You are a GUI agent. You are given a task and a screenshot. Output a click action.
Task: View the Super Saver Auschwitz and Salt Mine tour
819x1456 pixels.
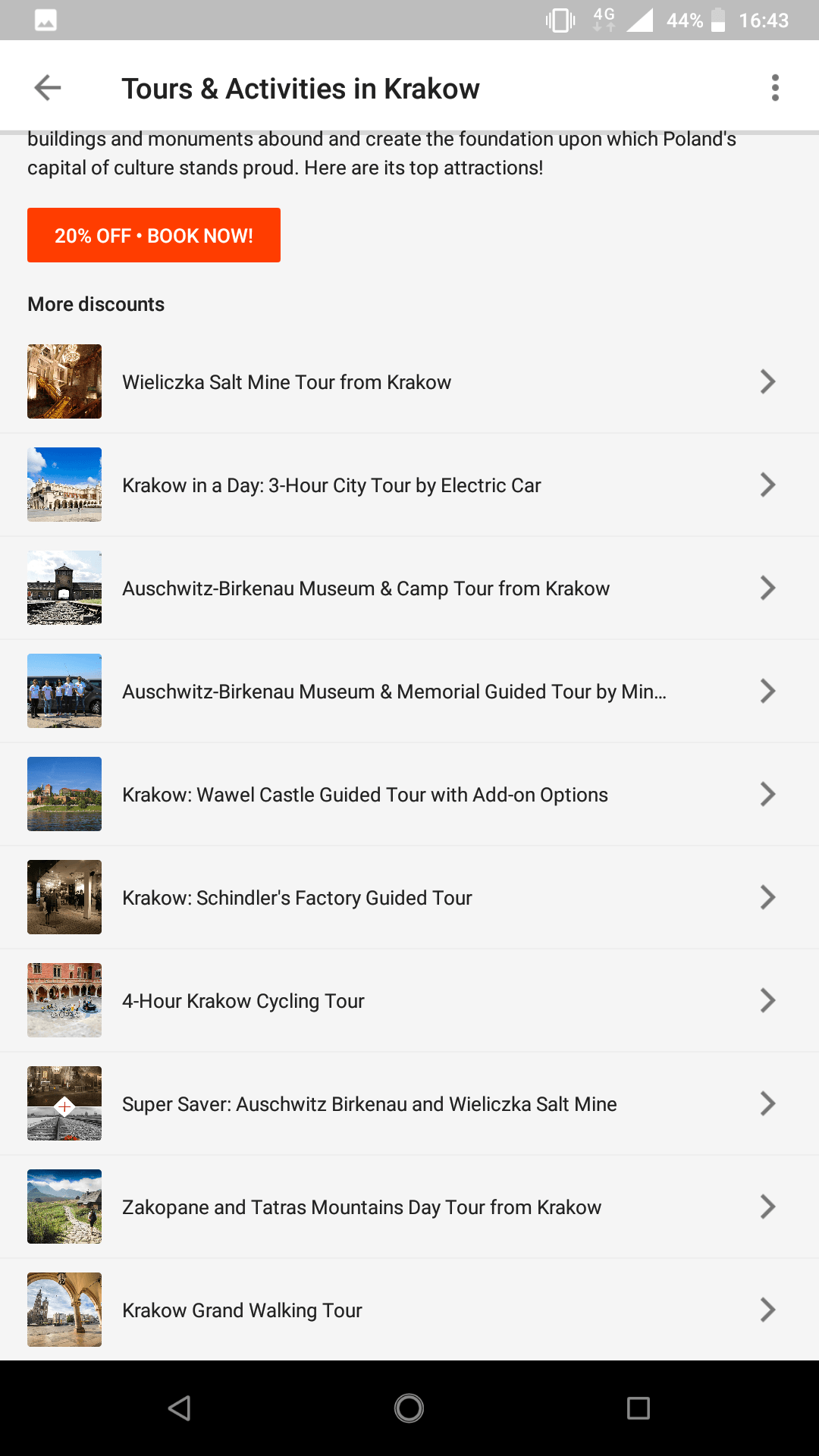pyautogui.click(x=409, y=1103)
